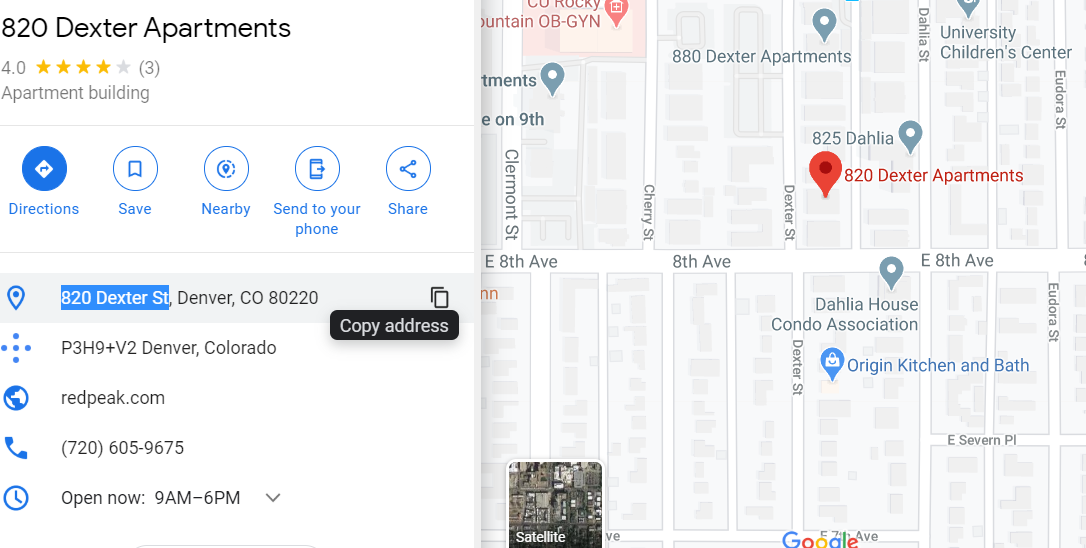Save this place to a list
Image resolution: width=1086 pixels, height=548 pixels.
pyautogui.click(x=135, y=169)
